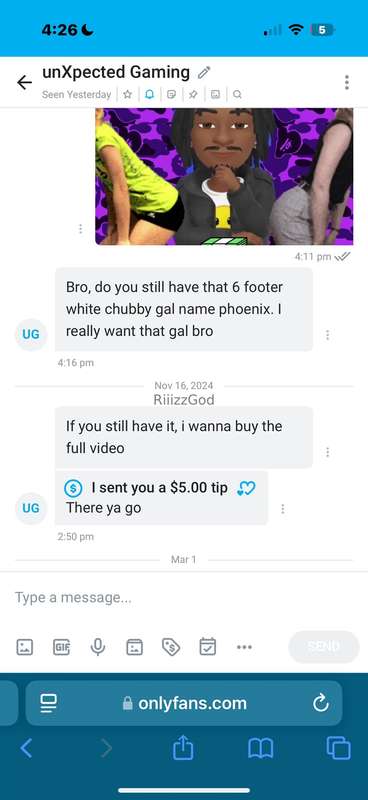Add this chat to favorites with the star
Image resolution: width=368 pixels, height=800 pixels.
tap(128, 94)
